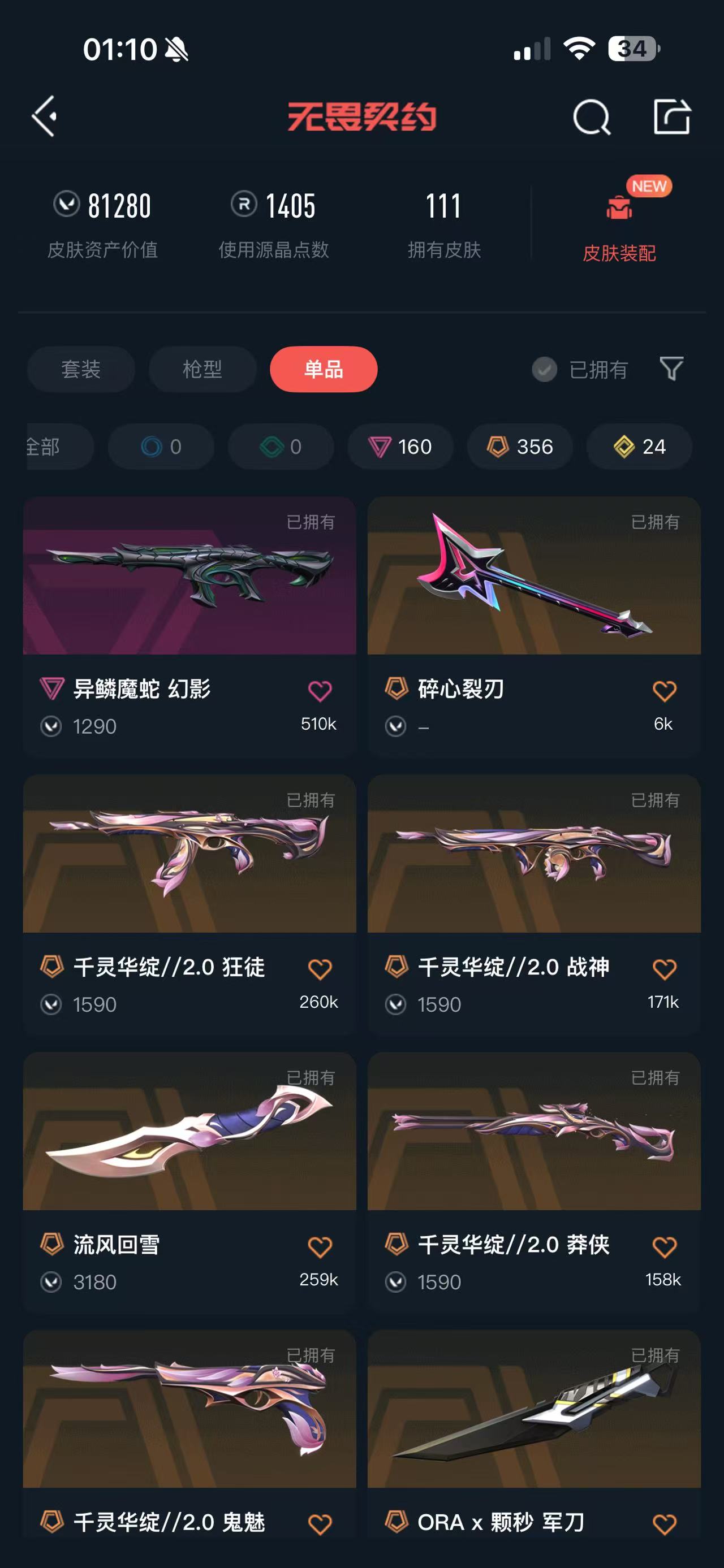Image resolution: width=724 pixels, height=1568 pixels.
Task: Go back using the top-left arrow
Action: click(45, 116)
